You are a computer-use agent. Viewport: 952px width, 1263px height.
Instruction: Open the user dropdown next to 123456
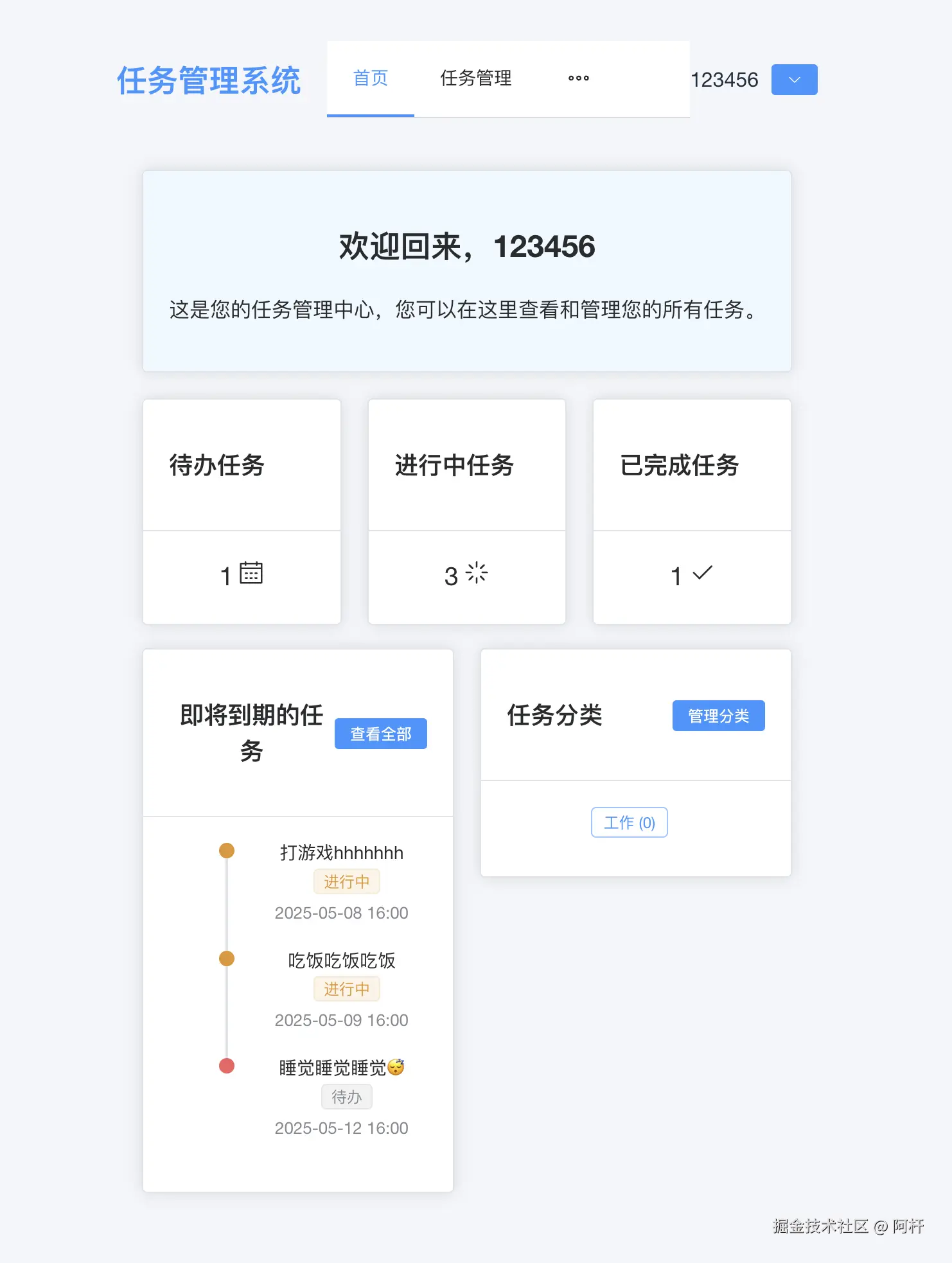coord(794,80)
